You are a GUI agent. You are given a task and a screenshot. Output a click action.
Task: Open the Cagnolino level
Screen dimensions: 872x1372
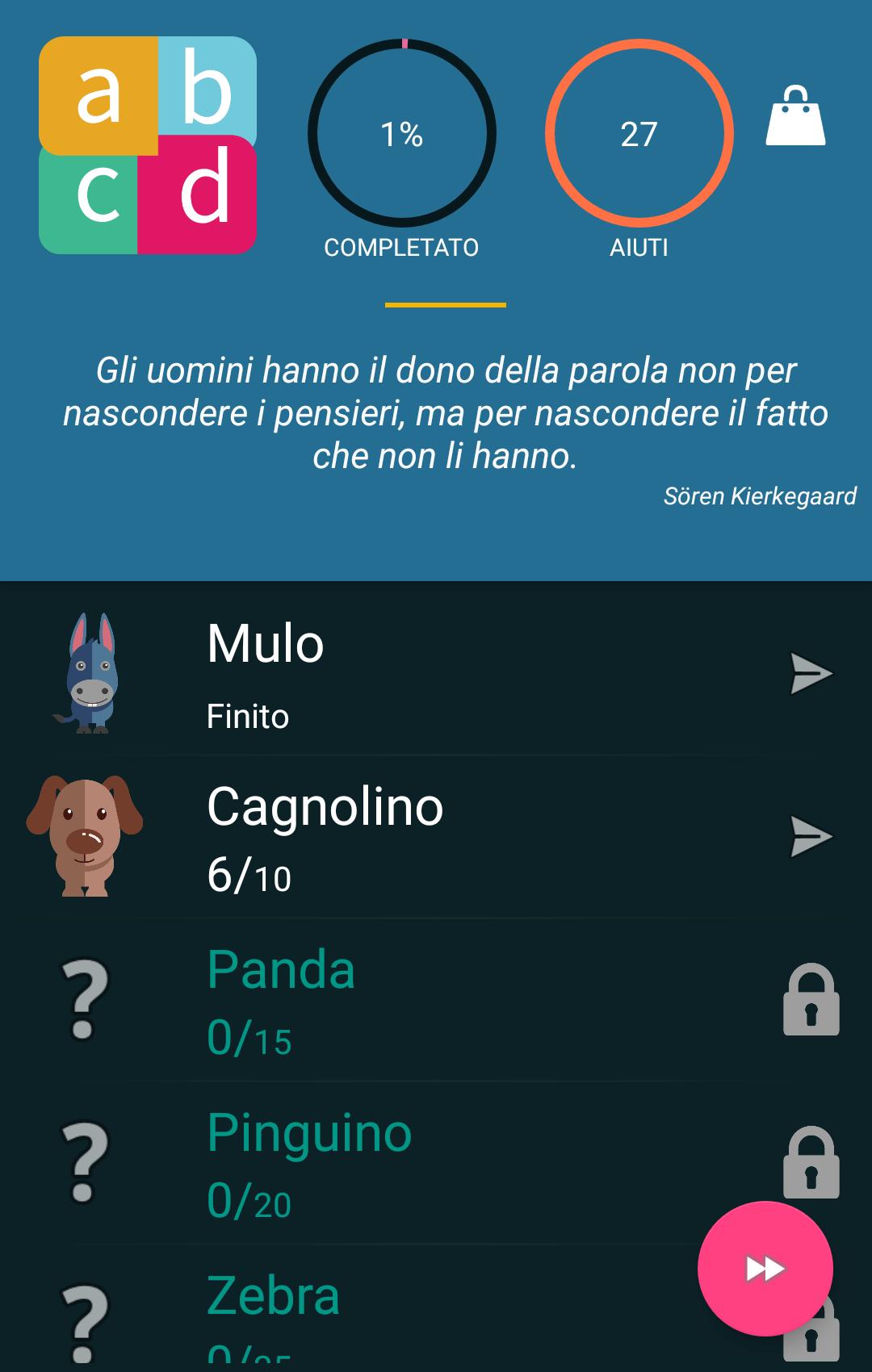[x=436, y=837]
